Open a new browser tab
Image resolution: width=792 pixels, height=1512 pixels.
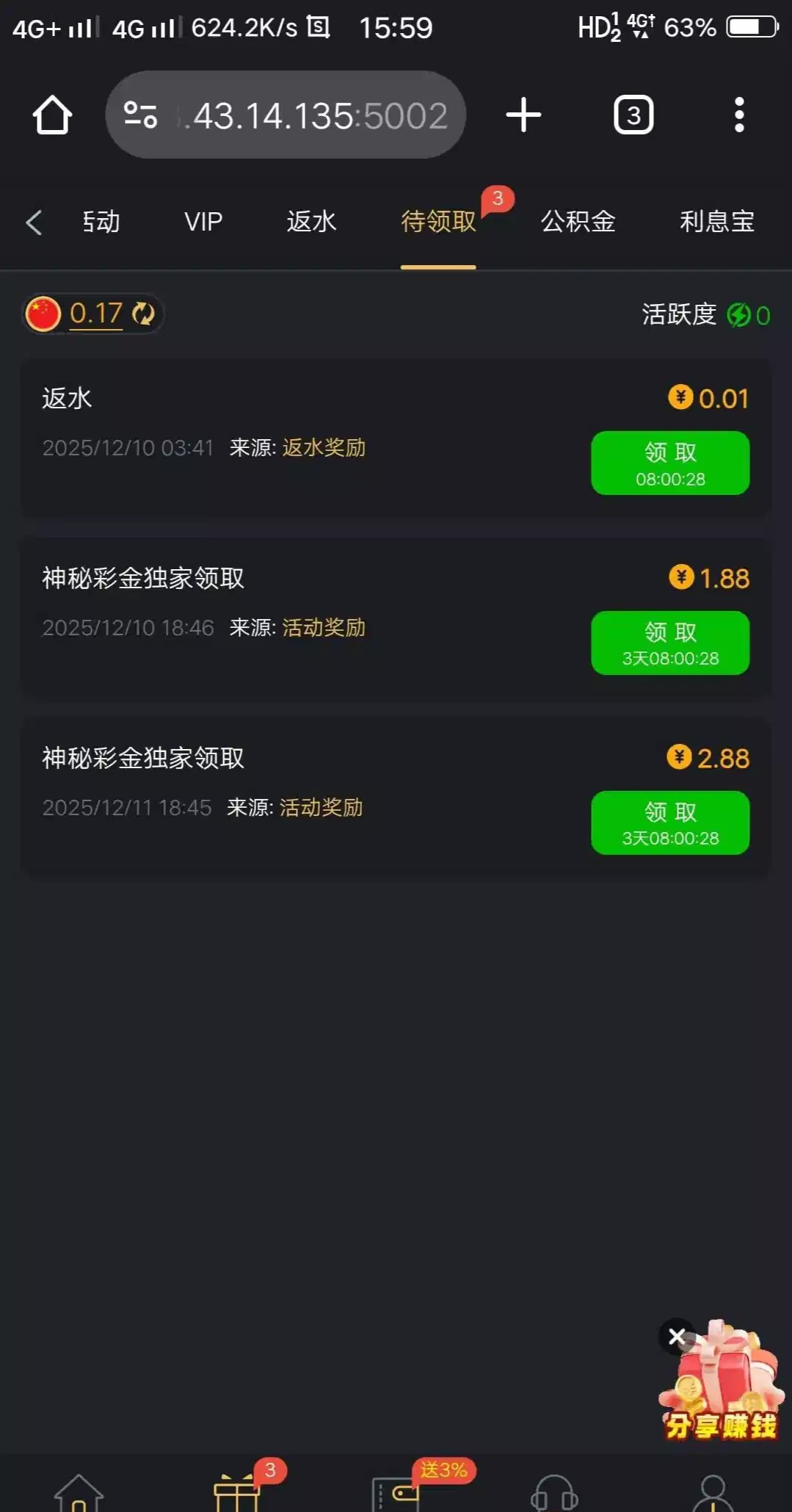click(x=523, y=115)
